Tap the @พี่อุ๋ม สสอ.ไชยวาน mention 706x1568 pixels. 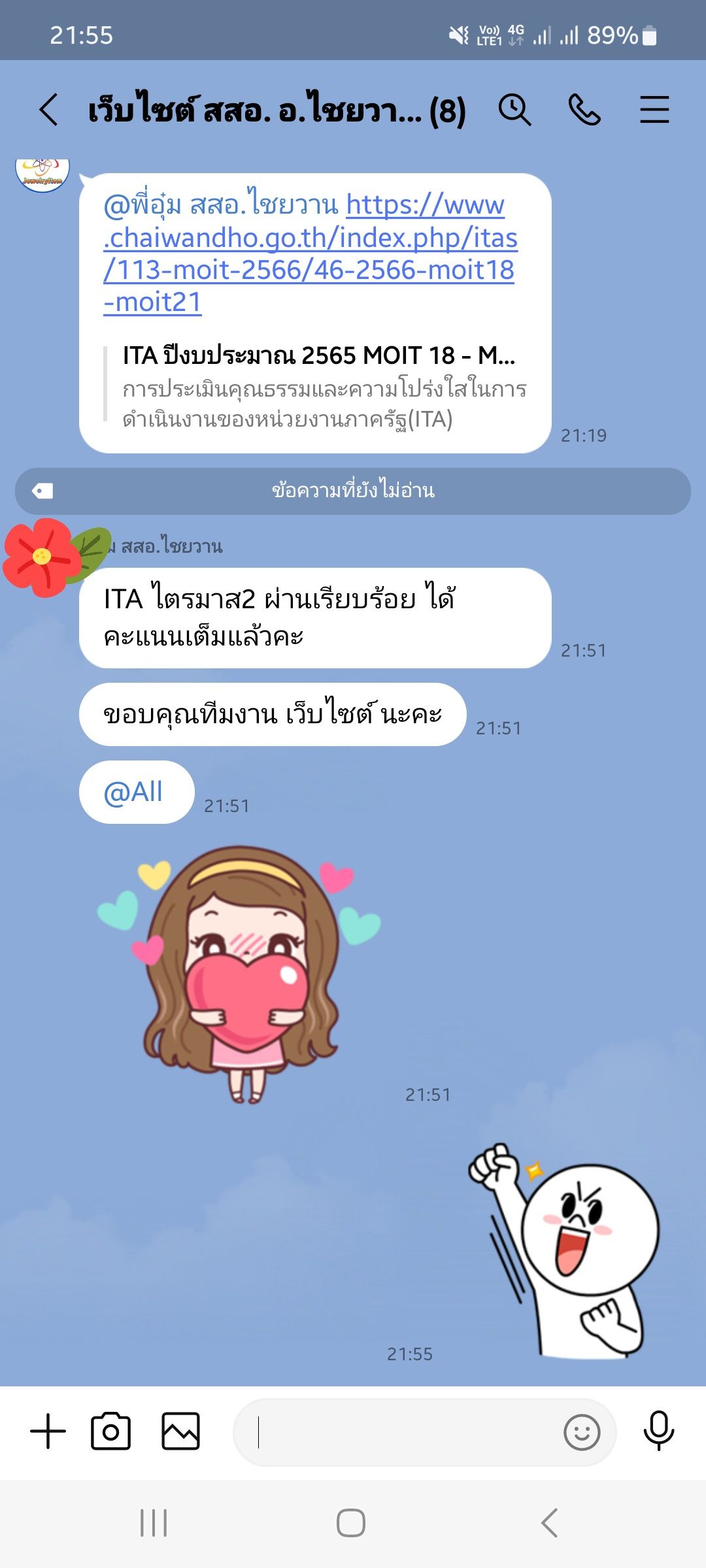pos(220,205)
